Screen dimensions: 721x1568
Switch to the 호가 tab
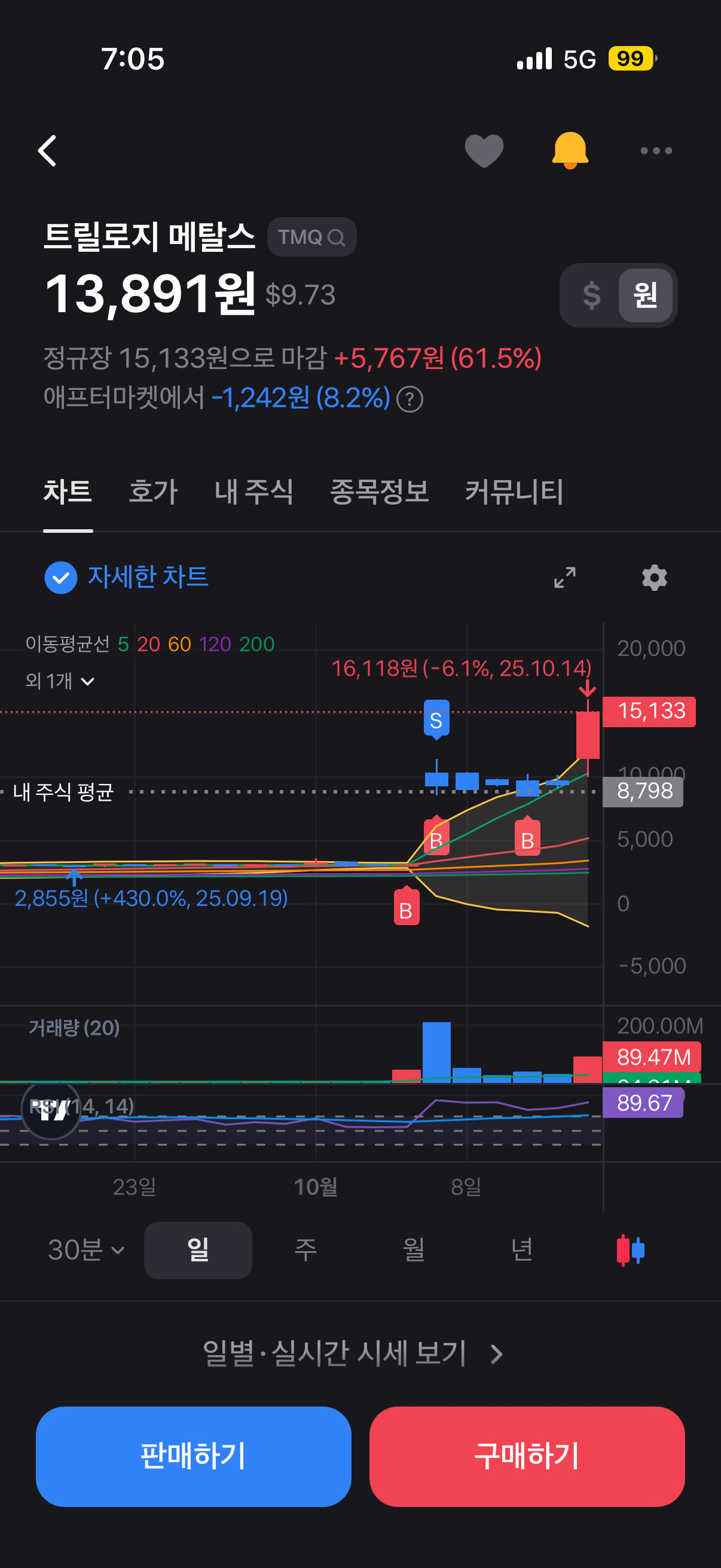pos(152,492)
